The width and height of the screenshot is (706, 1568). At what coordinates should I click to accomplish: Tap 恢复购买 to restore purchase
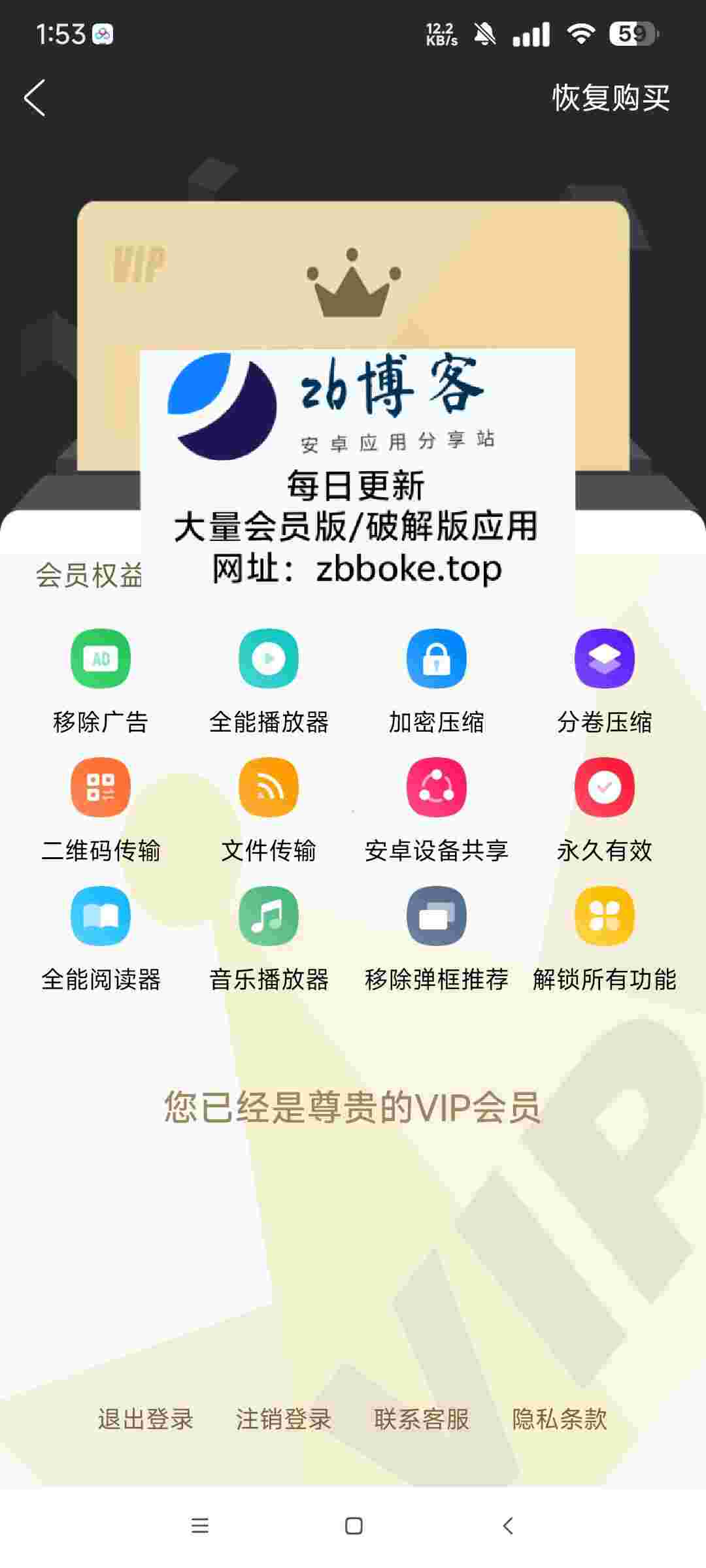[x=611, y=98]
